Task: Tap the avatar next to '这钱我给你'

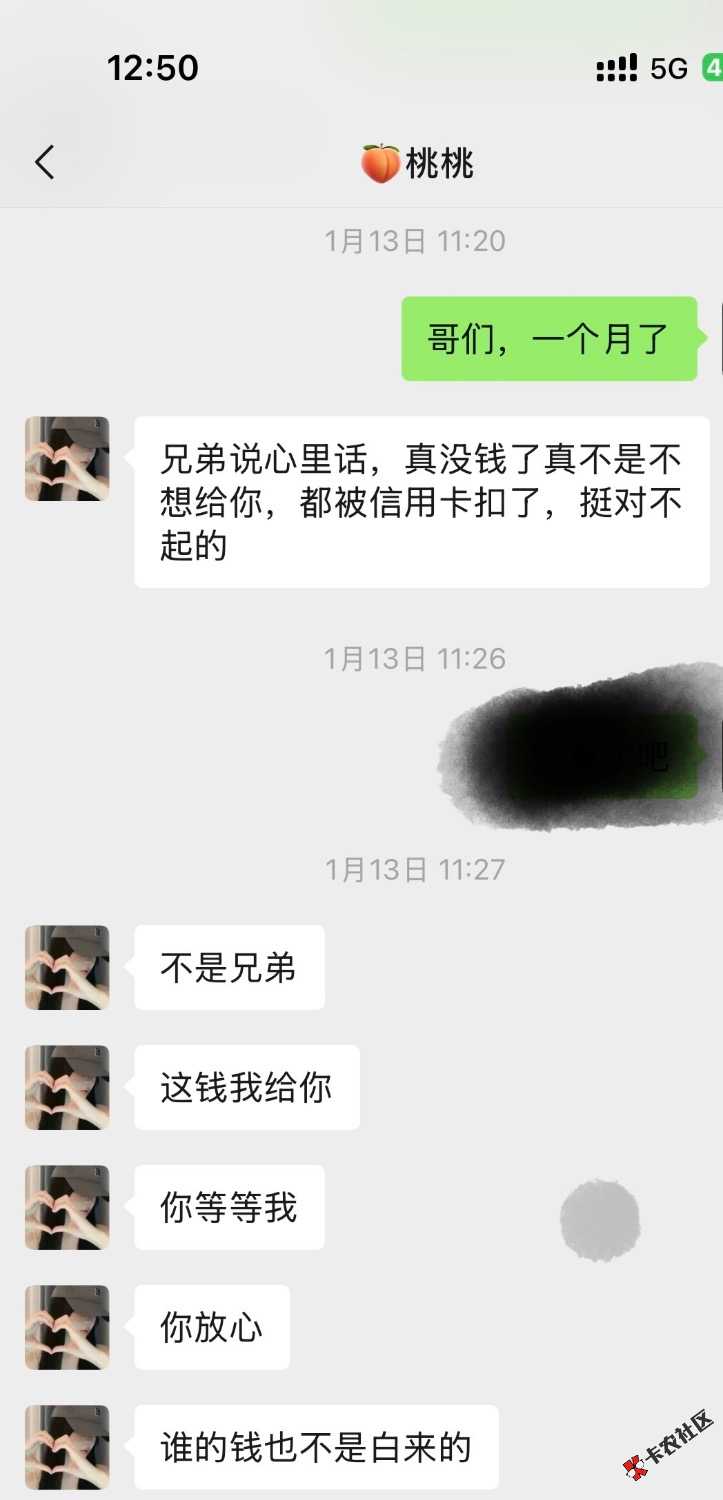Action: [67, 1087]
